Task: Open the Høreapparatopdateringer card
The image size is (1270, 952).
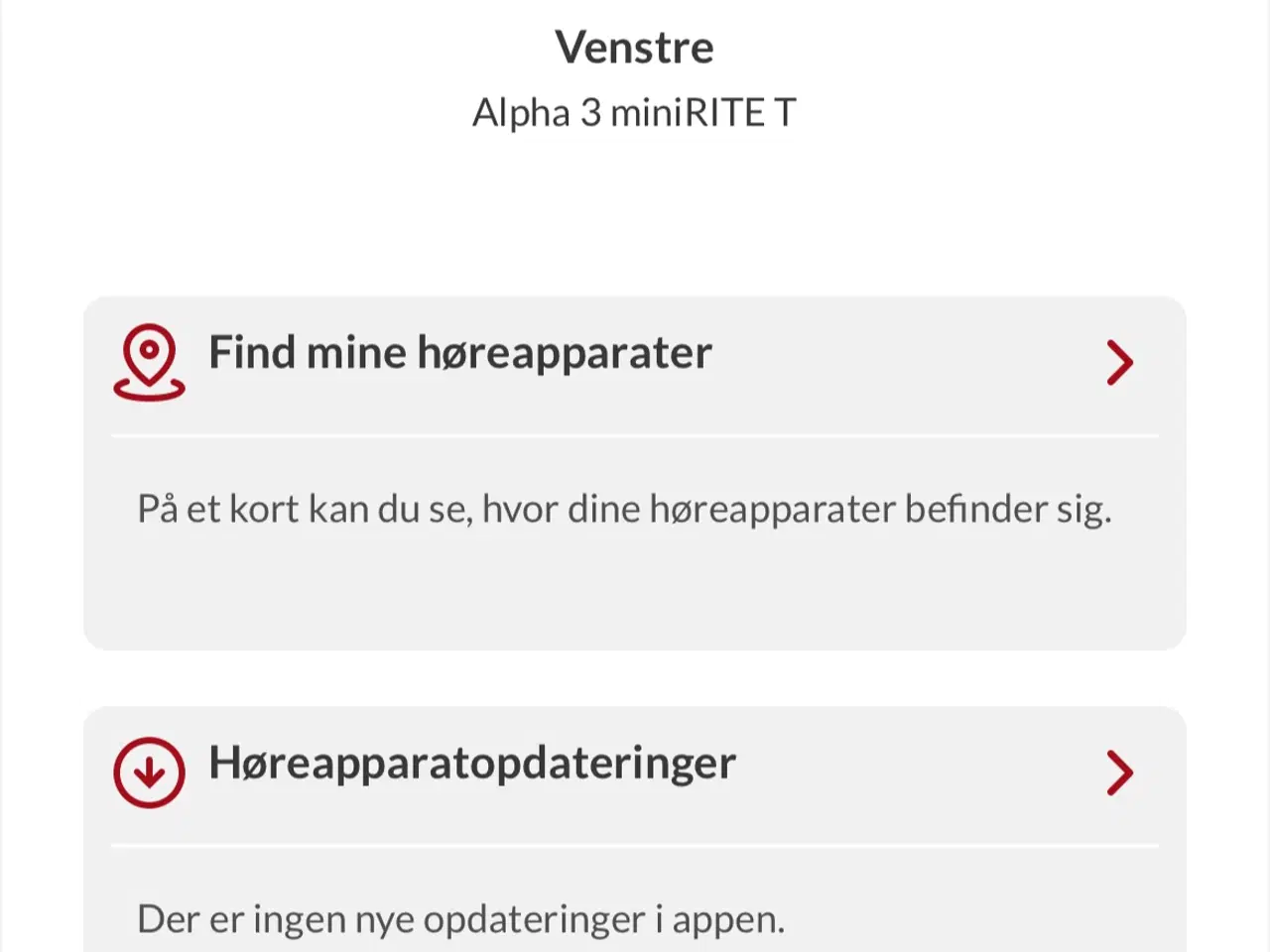Action: click(x=635, y=772)
